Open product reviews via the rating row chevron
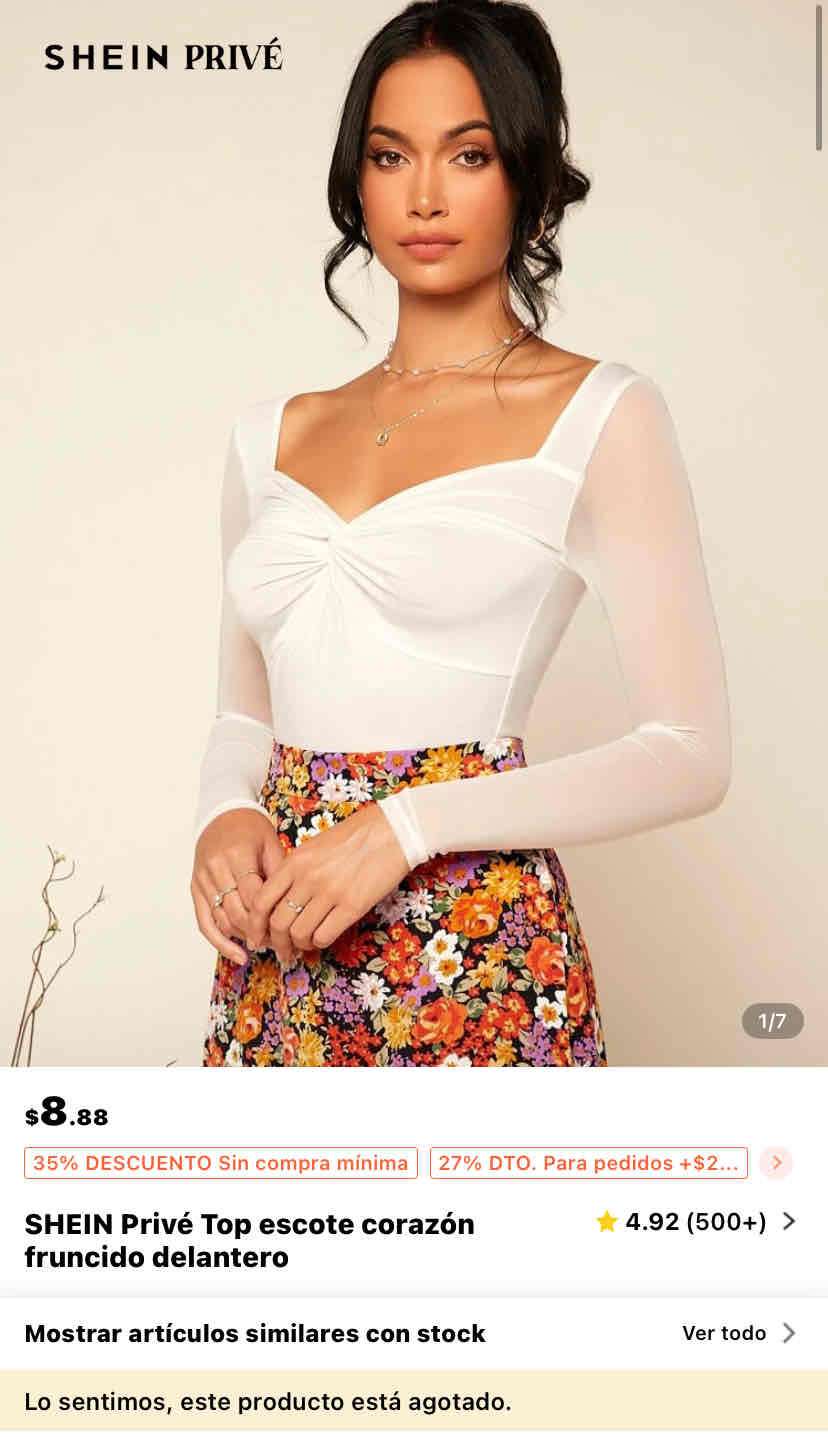The width and height of the screenshot is (828, 1437). pos(789,1222)
